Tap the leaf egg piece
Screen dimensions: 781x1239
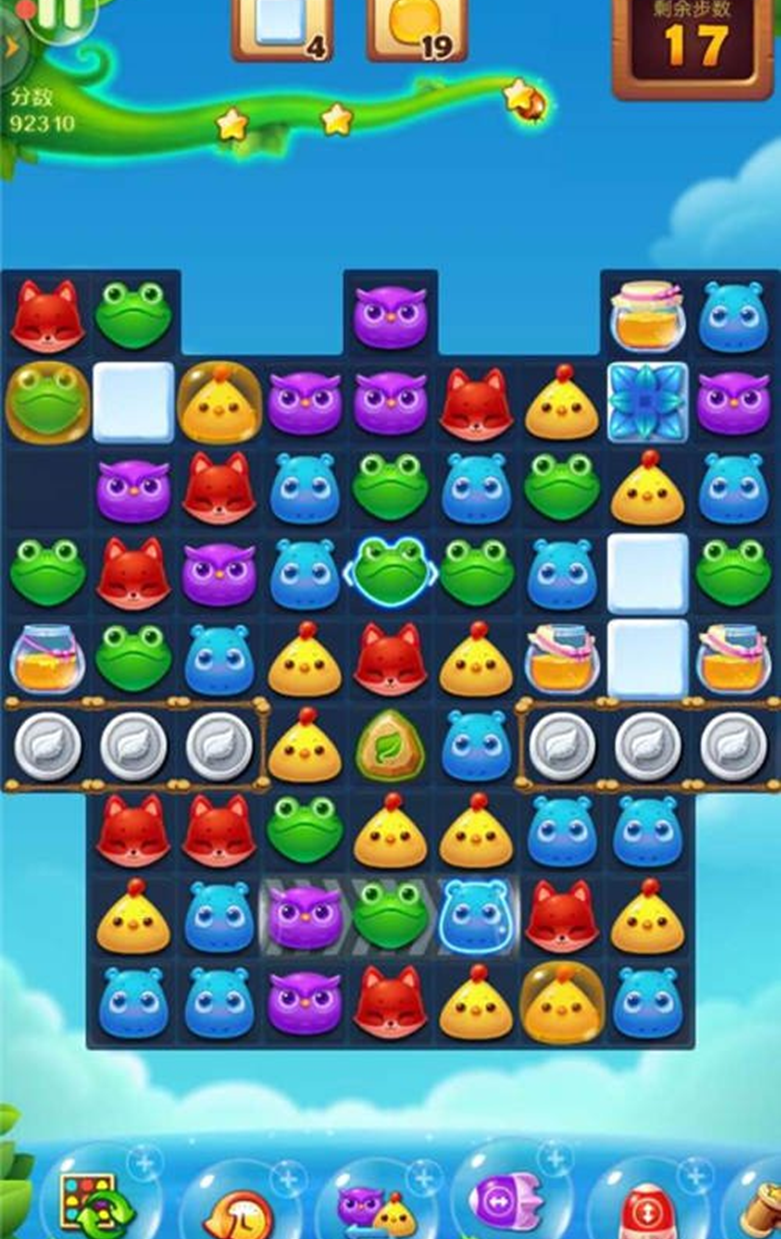pyautogui.click(x=391, y=747)
